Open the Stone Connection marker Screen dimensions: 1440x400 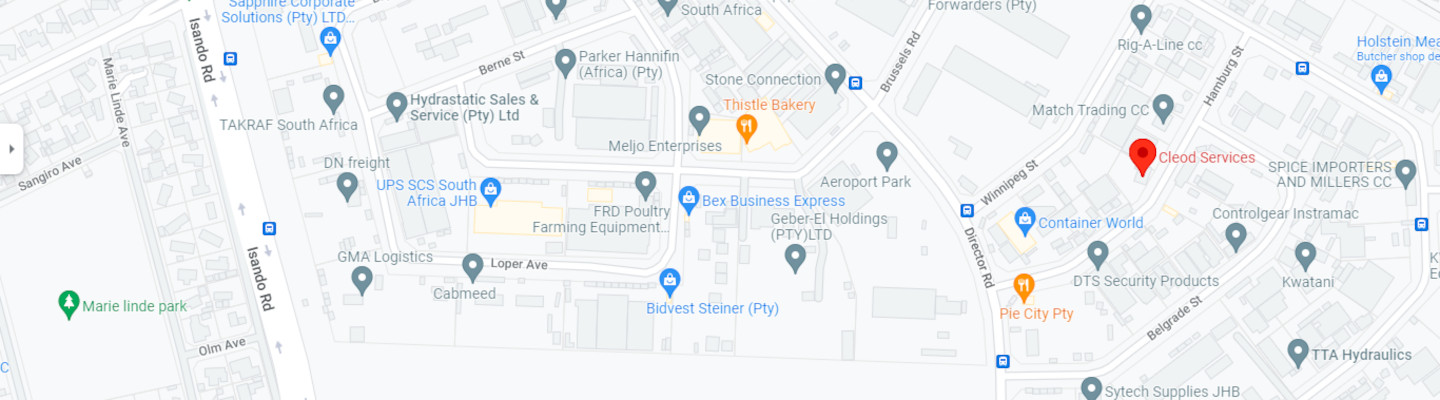(x=835, y=77)
